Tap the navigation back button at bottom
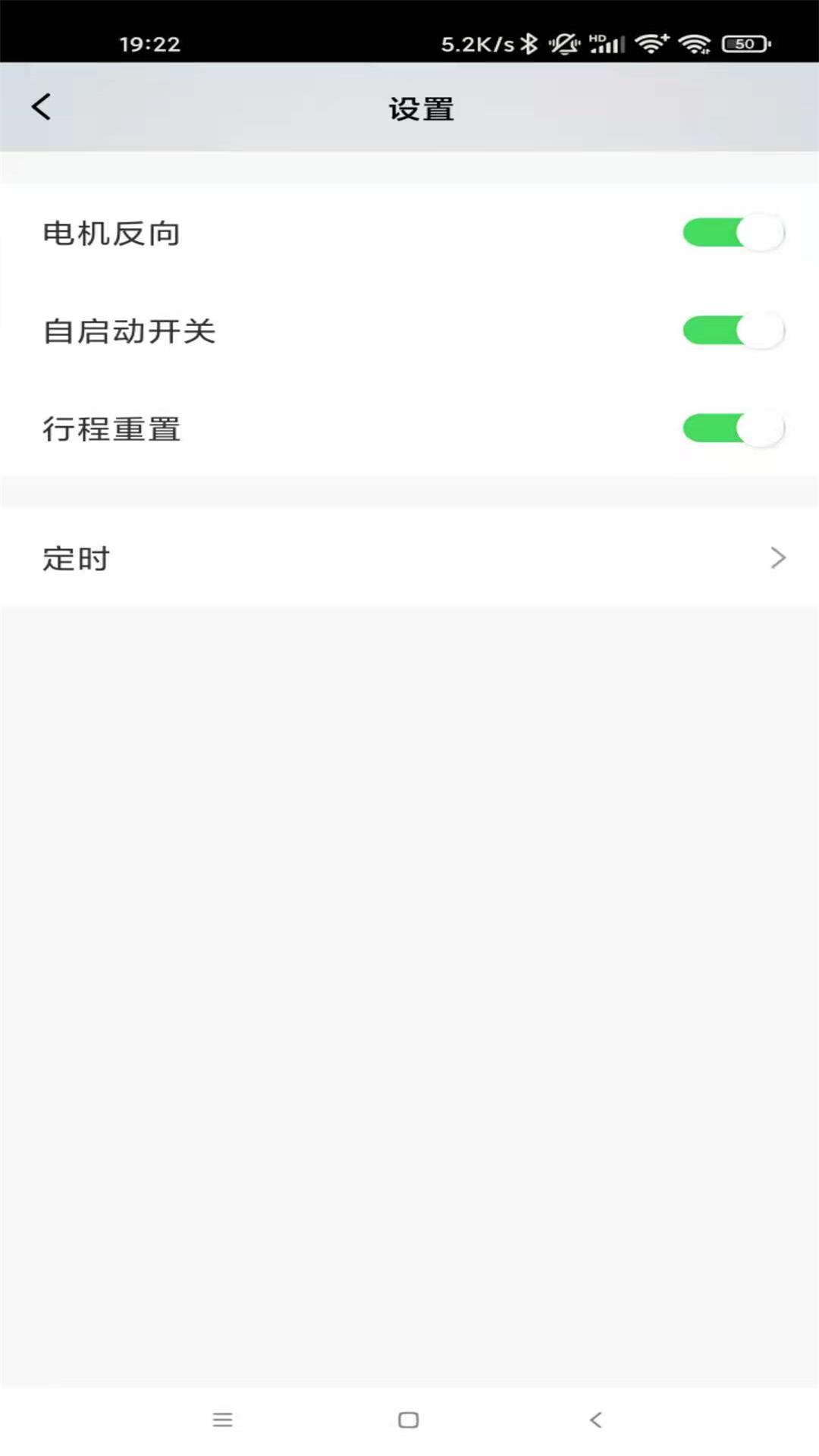 596,1420
